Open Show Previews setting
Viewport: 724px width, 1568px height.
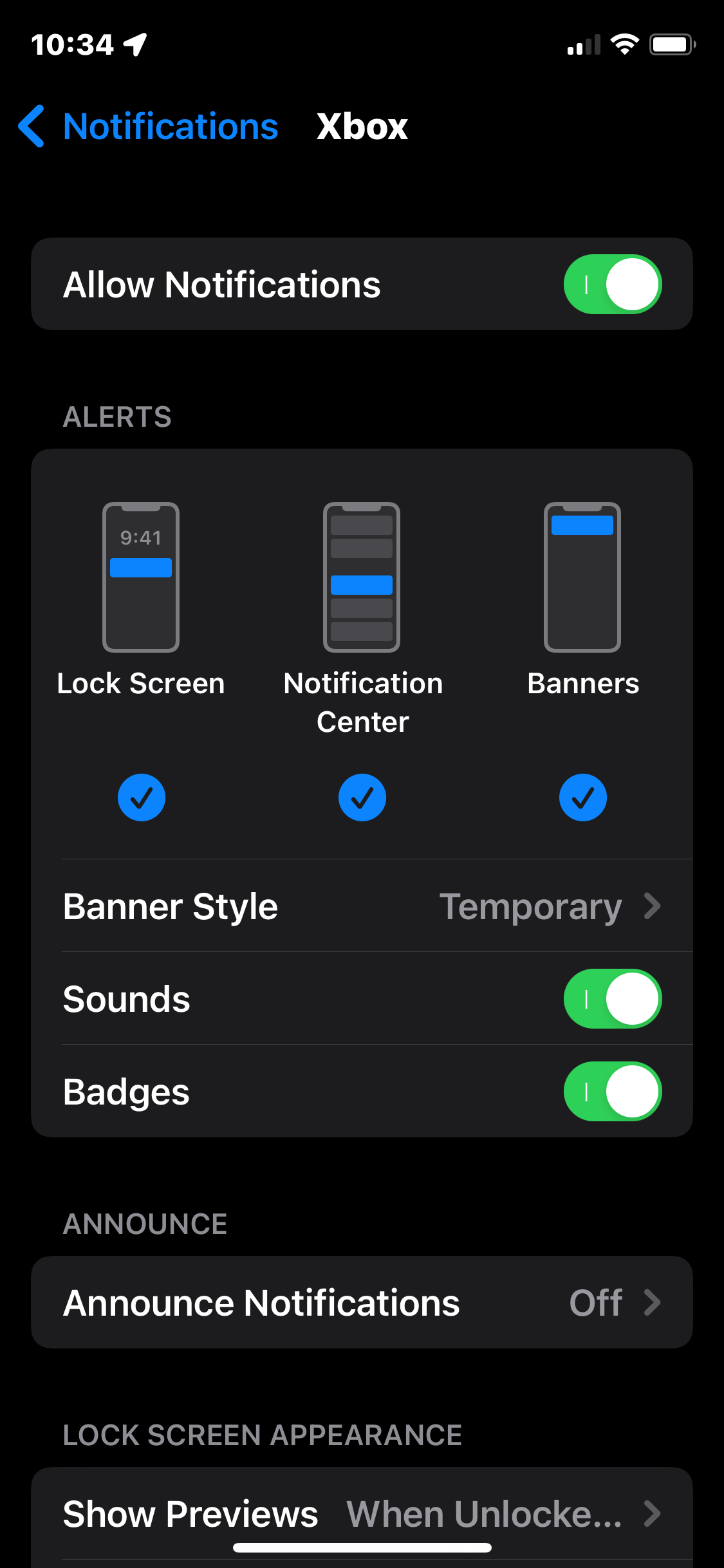[362, 1514]
